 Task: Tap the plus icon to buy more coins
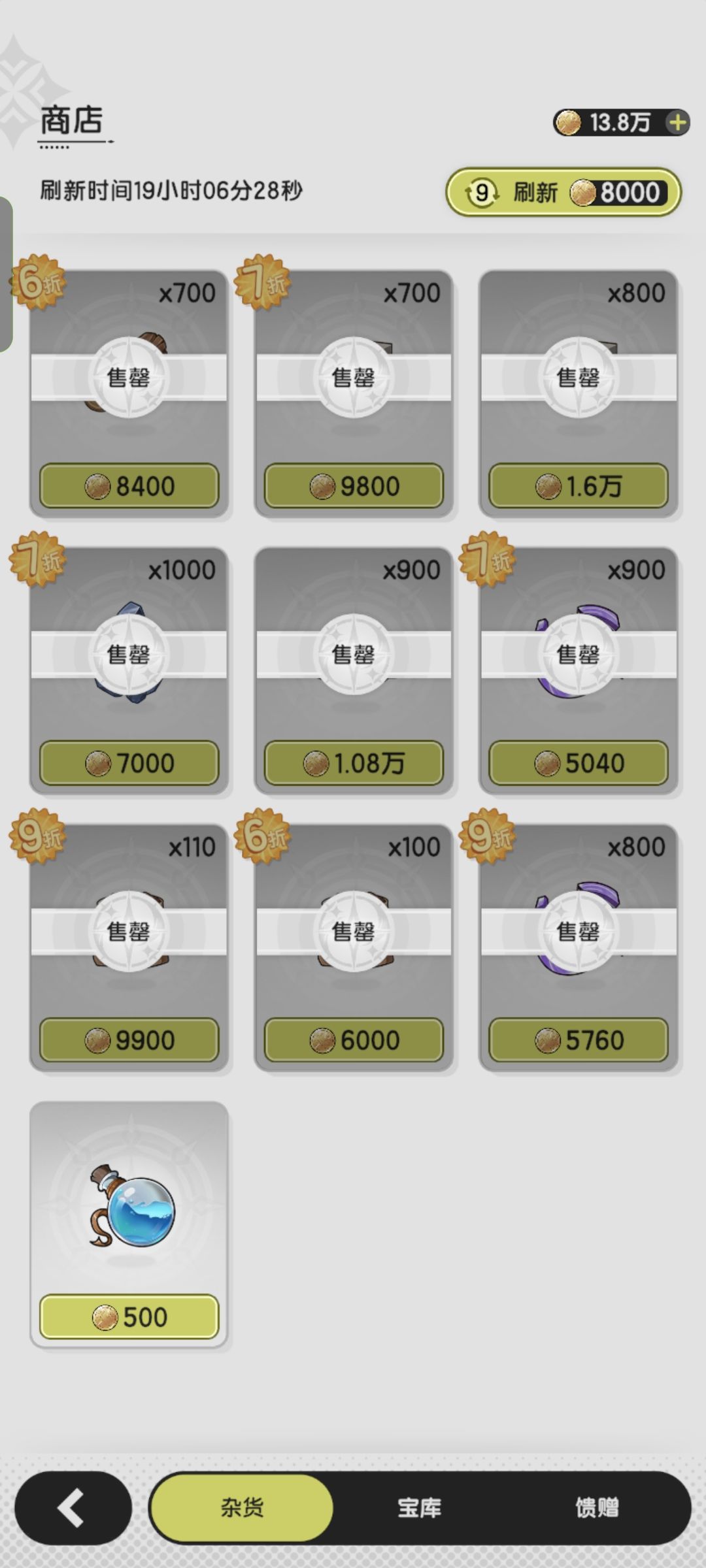[675, 122]
